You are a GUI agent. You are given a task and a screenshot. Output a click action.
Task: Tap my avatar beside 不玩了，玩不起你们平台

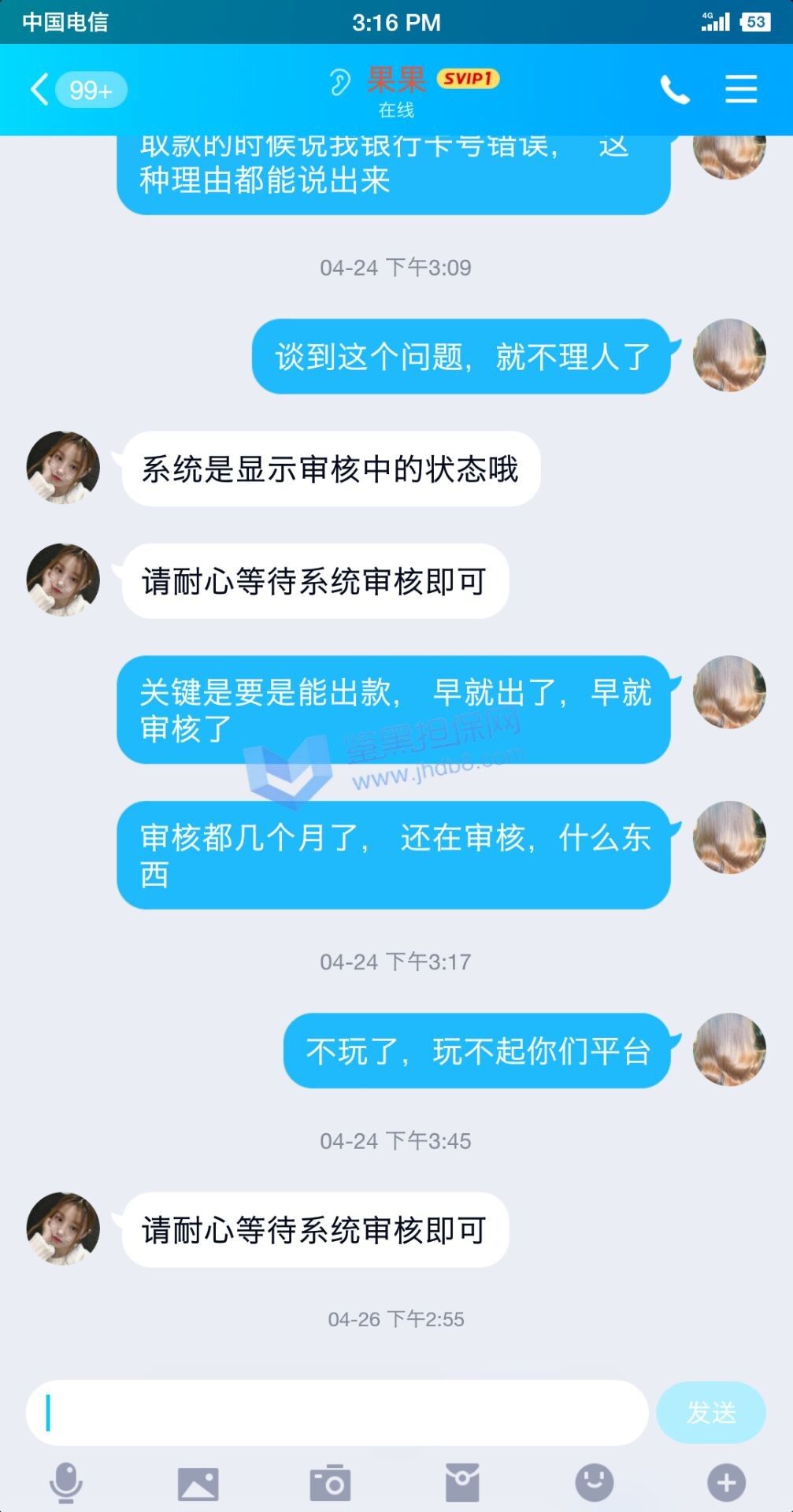click(x=729, y=1049)
